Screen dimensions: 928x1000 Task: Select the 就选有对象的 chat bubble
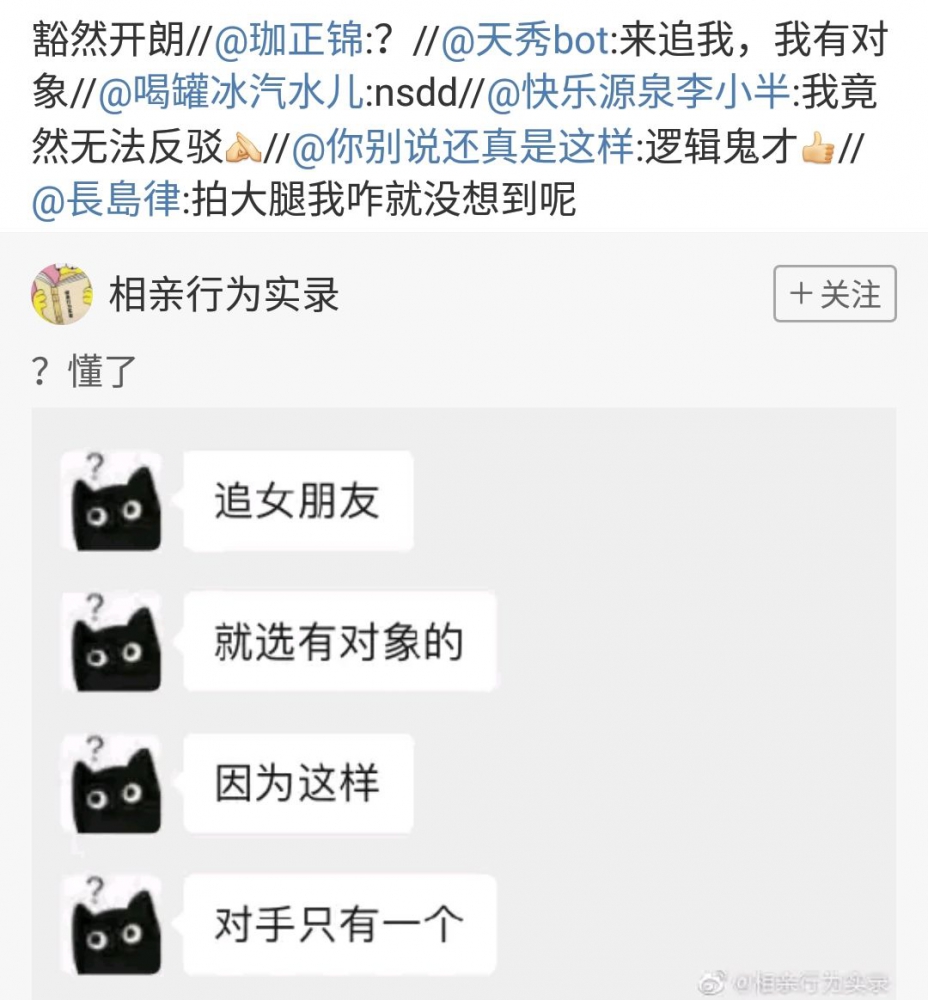tap(340, 643)
